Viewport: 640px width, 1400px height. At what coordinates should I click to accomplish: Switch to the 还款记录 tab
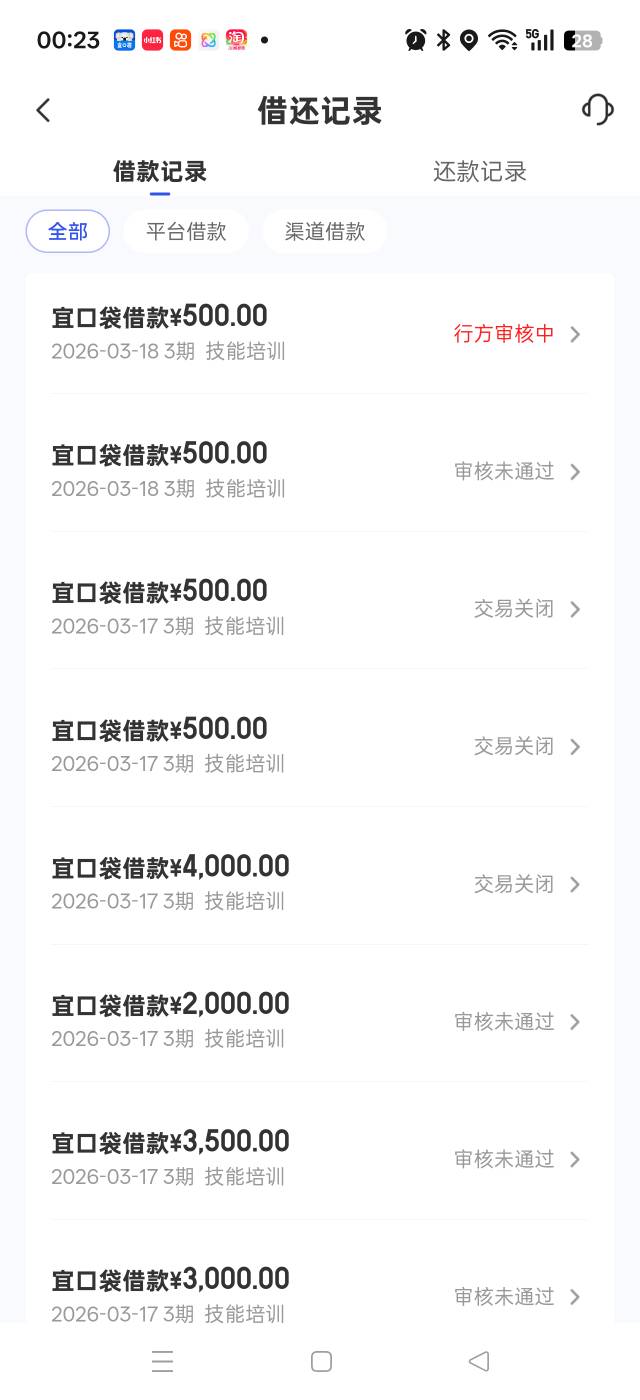click(x=480, y=171)
